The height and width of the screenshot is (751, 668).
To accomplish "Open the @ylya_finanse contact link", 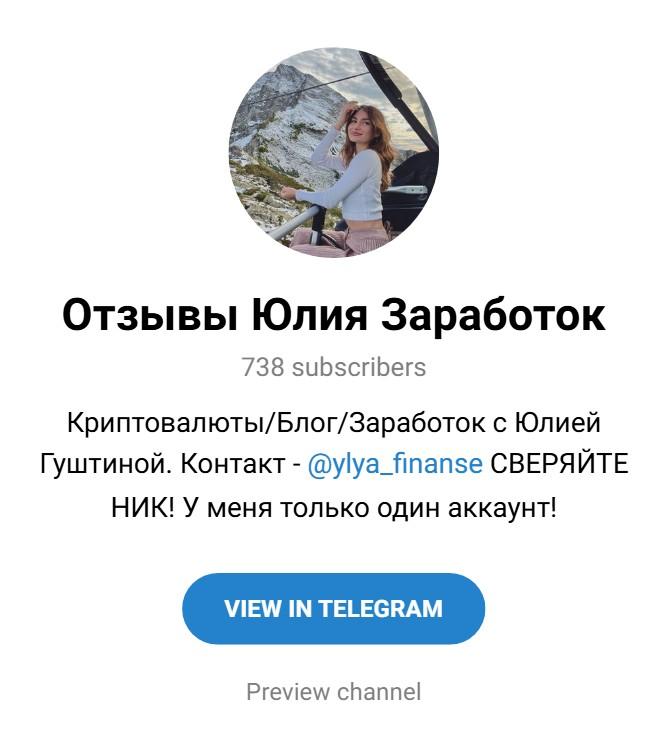I will 395,465.
